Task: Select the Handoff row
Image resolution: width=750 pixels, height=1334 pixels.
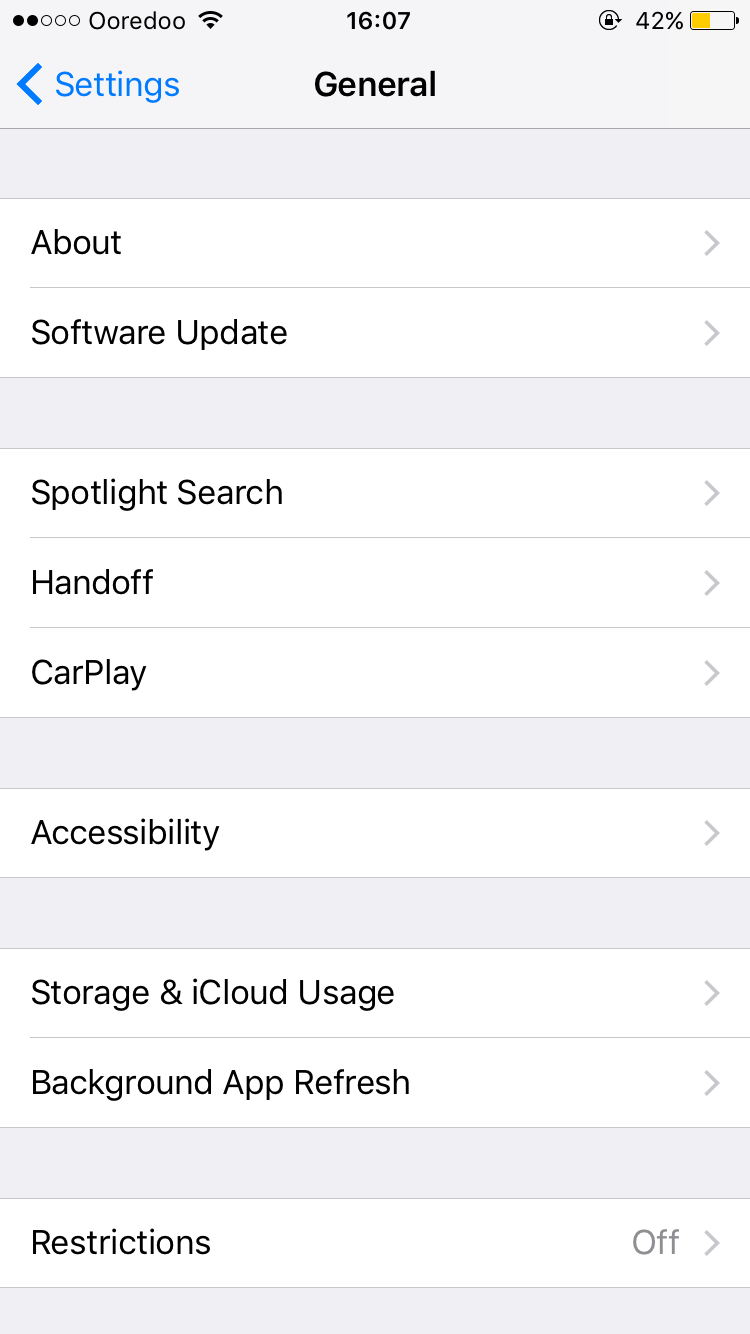Action: point(375,583)
